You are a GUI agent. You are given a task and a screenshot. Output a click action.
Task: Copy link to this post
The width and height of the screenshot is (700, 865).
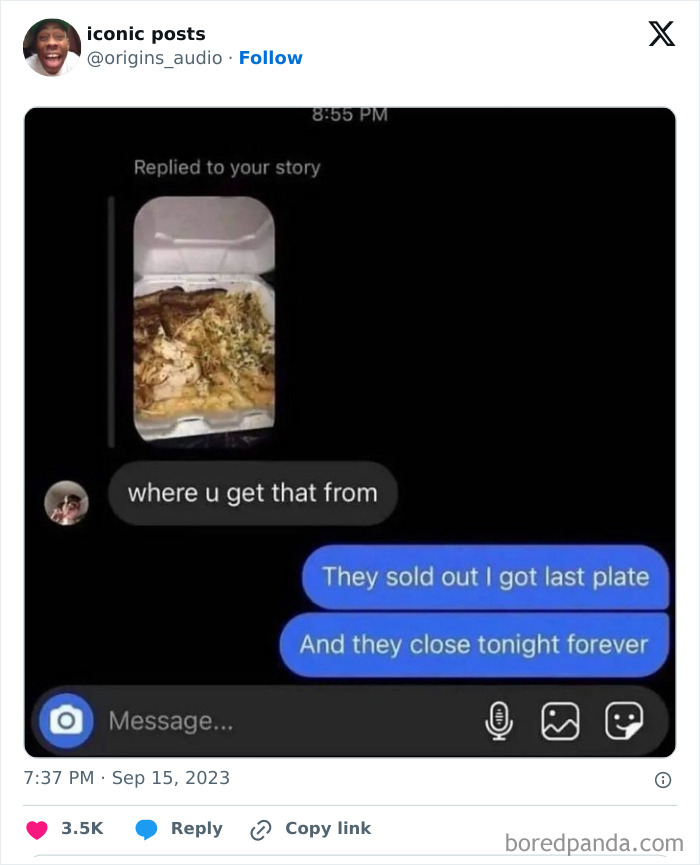(x=311, y=829)
